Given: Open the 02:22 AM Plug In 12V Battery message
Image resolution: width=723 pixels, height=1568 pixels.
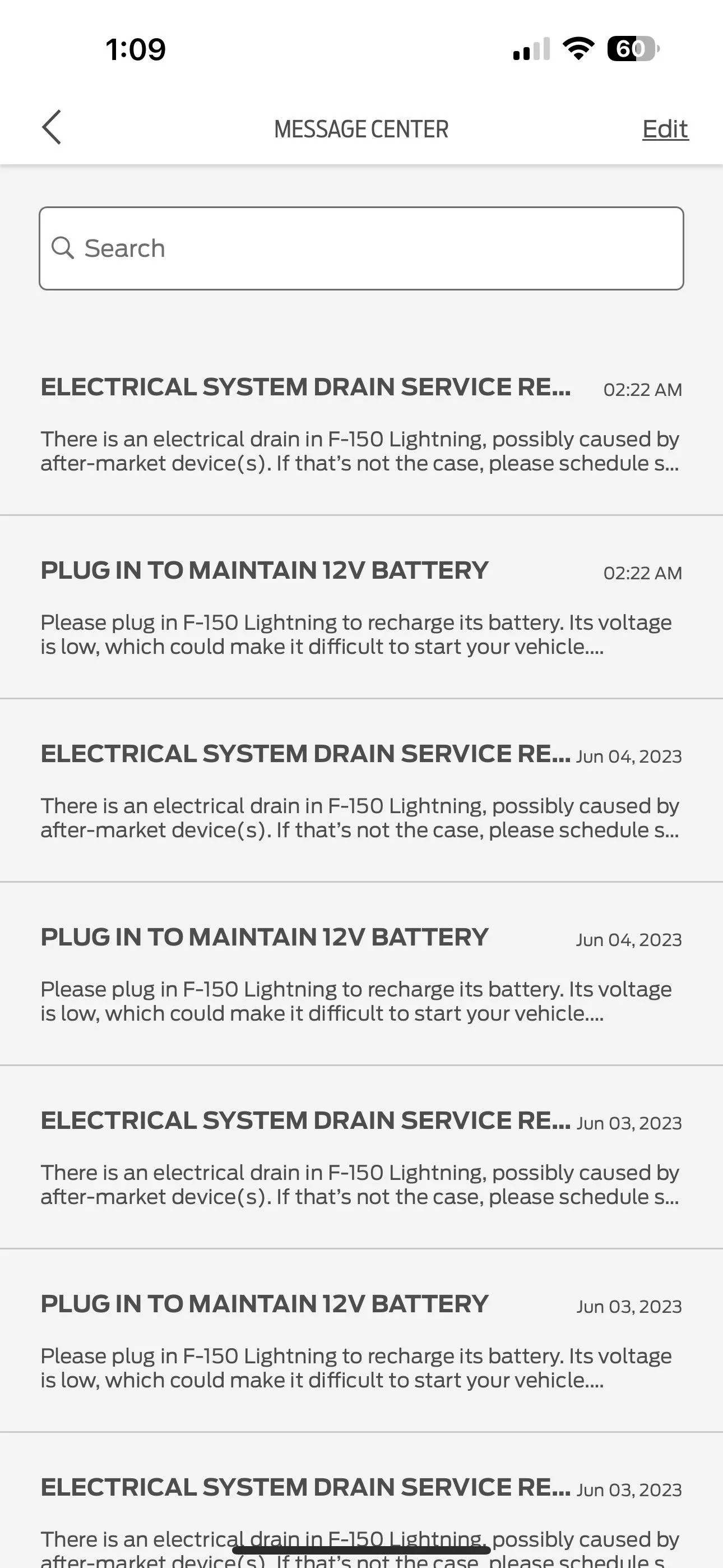Looking at the screenshot, I should [x=361, y=607].
